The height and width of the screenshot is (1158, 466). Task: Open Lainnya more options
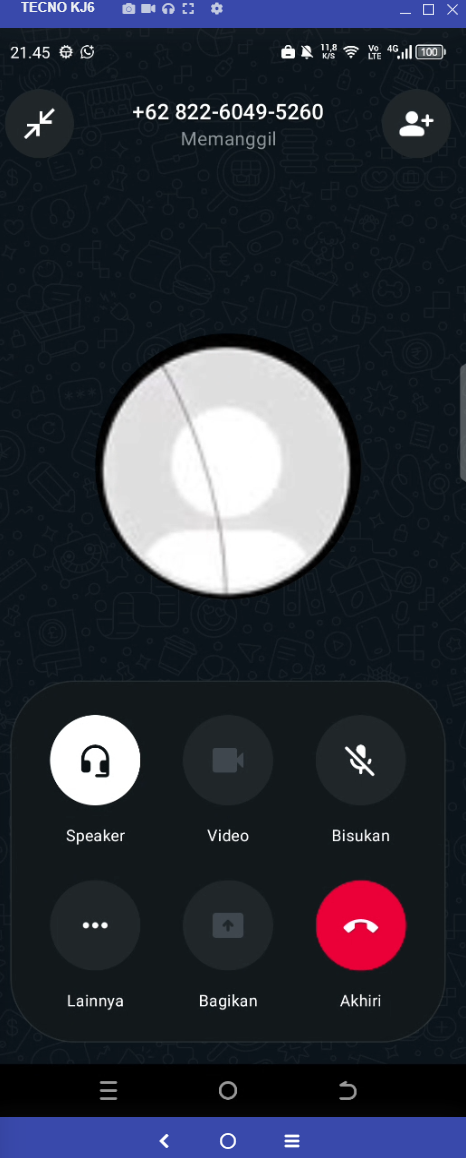click(95, 925)
